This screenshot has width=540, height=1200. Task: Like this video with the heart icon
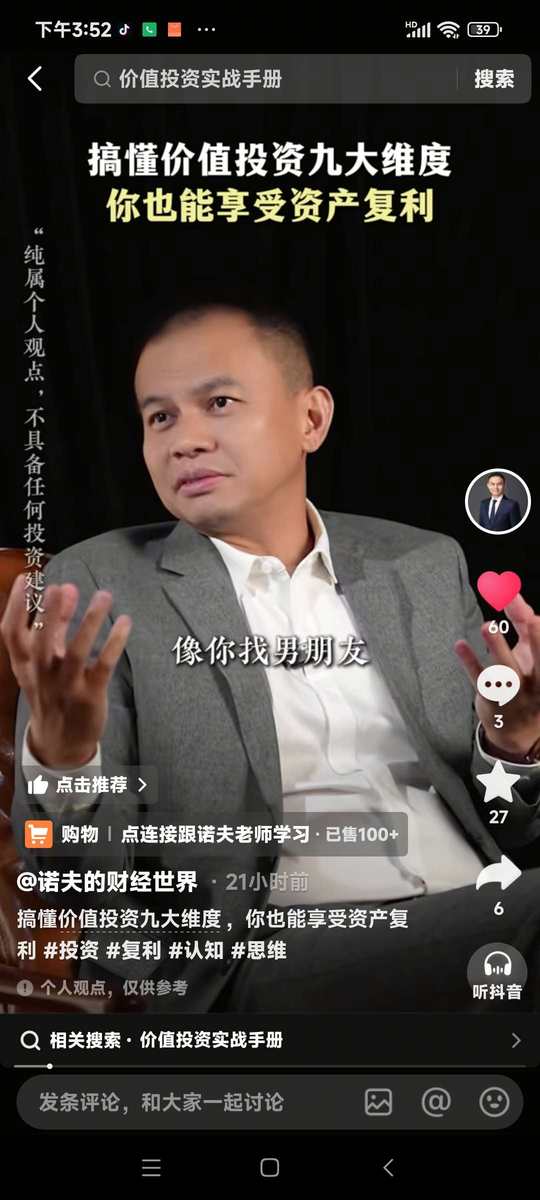coord(498,591)
